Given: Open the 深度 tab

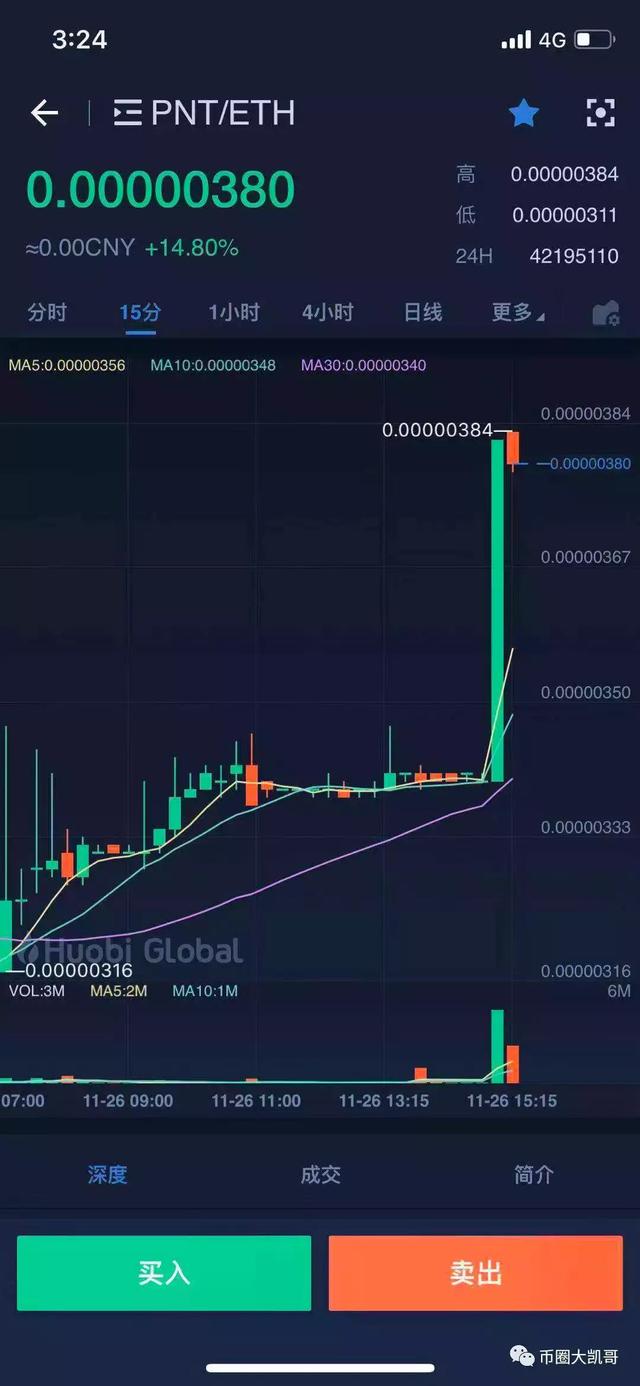Looking at the screenshot, I should point(107,1174).
